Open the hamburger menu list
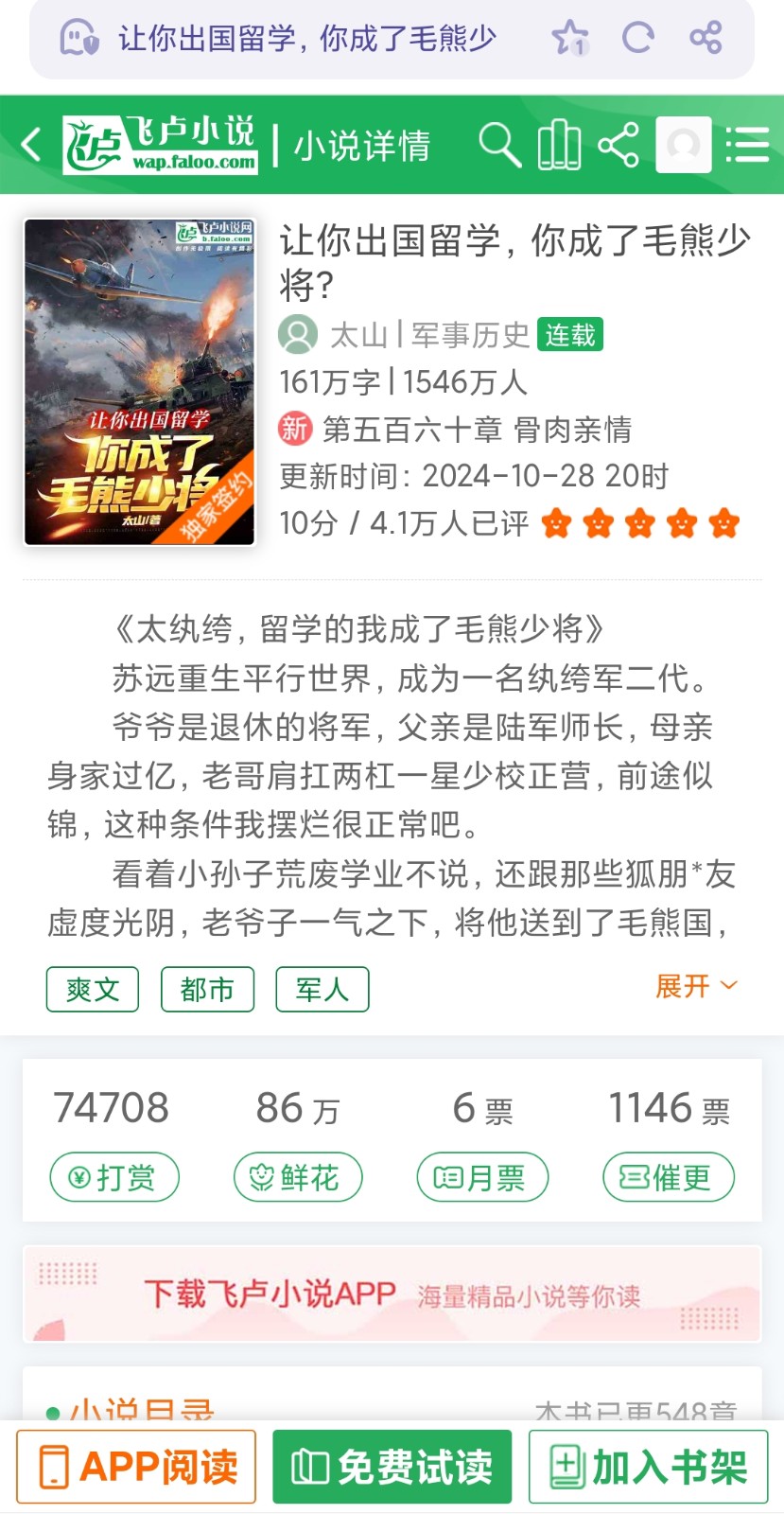 coord(747,146)
